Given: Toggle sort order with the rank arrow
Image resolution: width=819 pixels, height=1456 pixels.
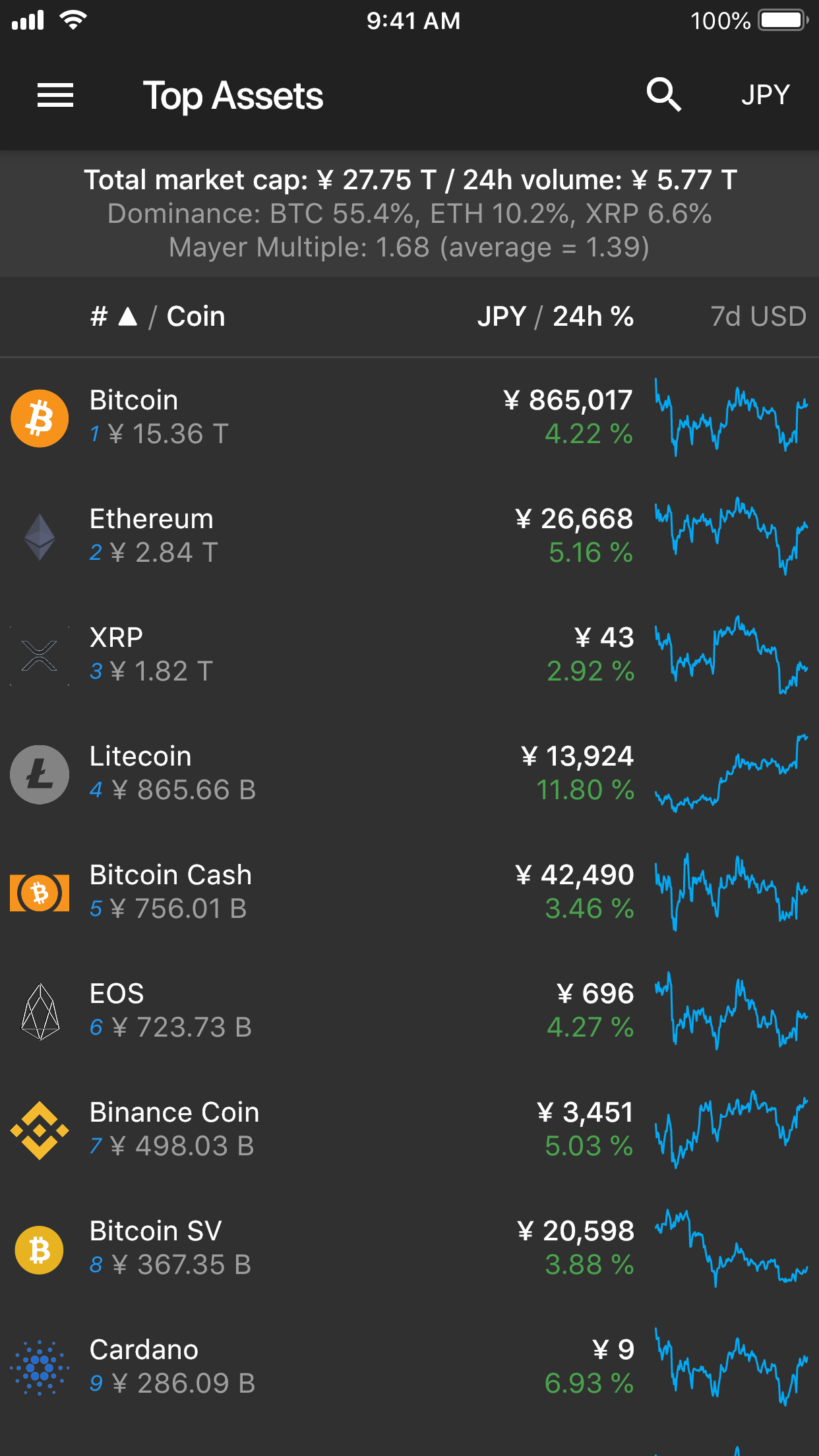Looking at the screenshot, I should coord(126,317).
